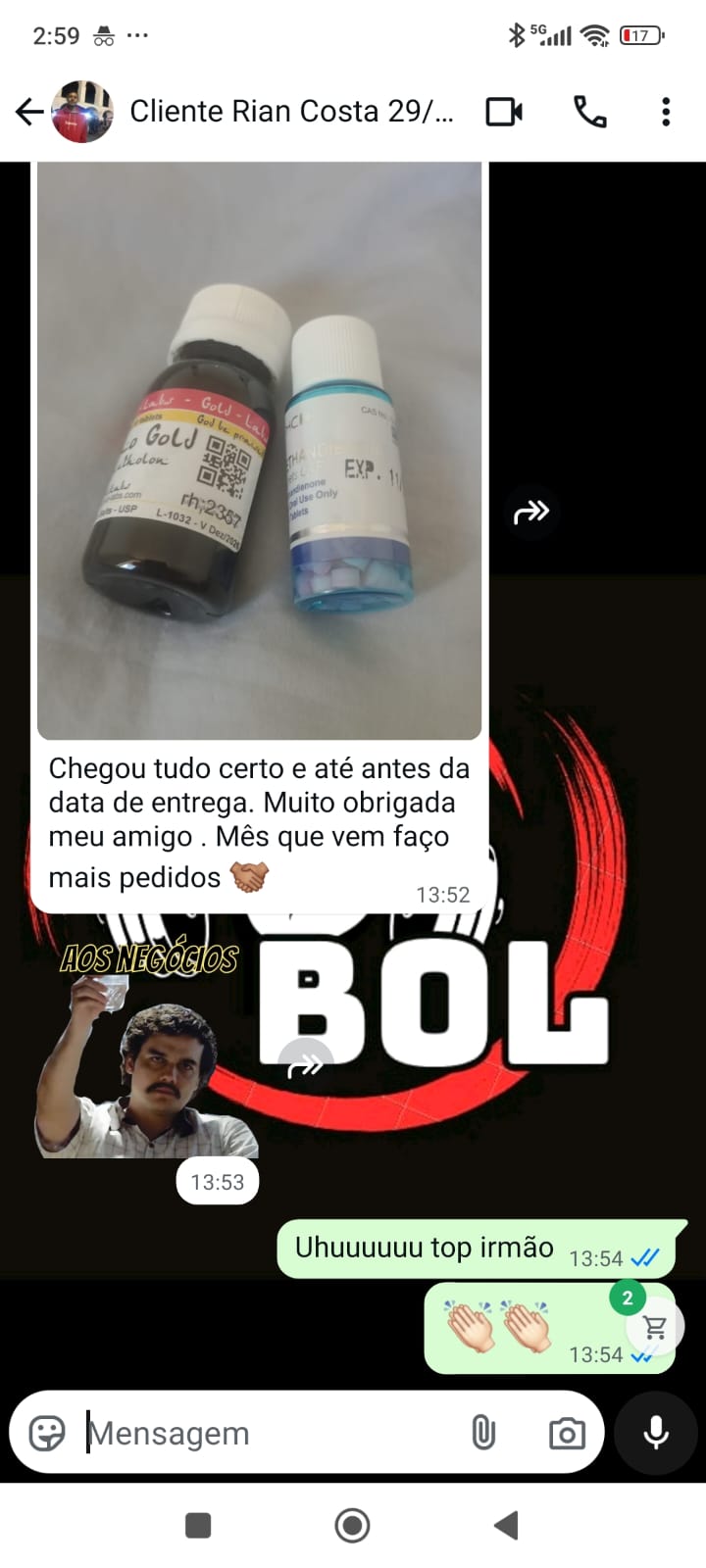The image size is (706, 1568).
Task: Go back to the chat list
Action: click(x=29, y=112)
